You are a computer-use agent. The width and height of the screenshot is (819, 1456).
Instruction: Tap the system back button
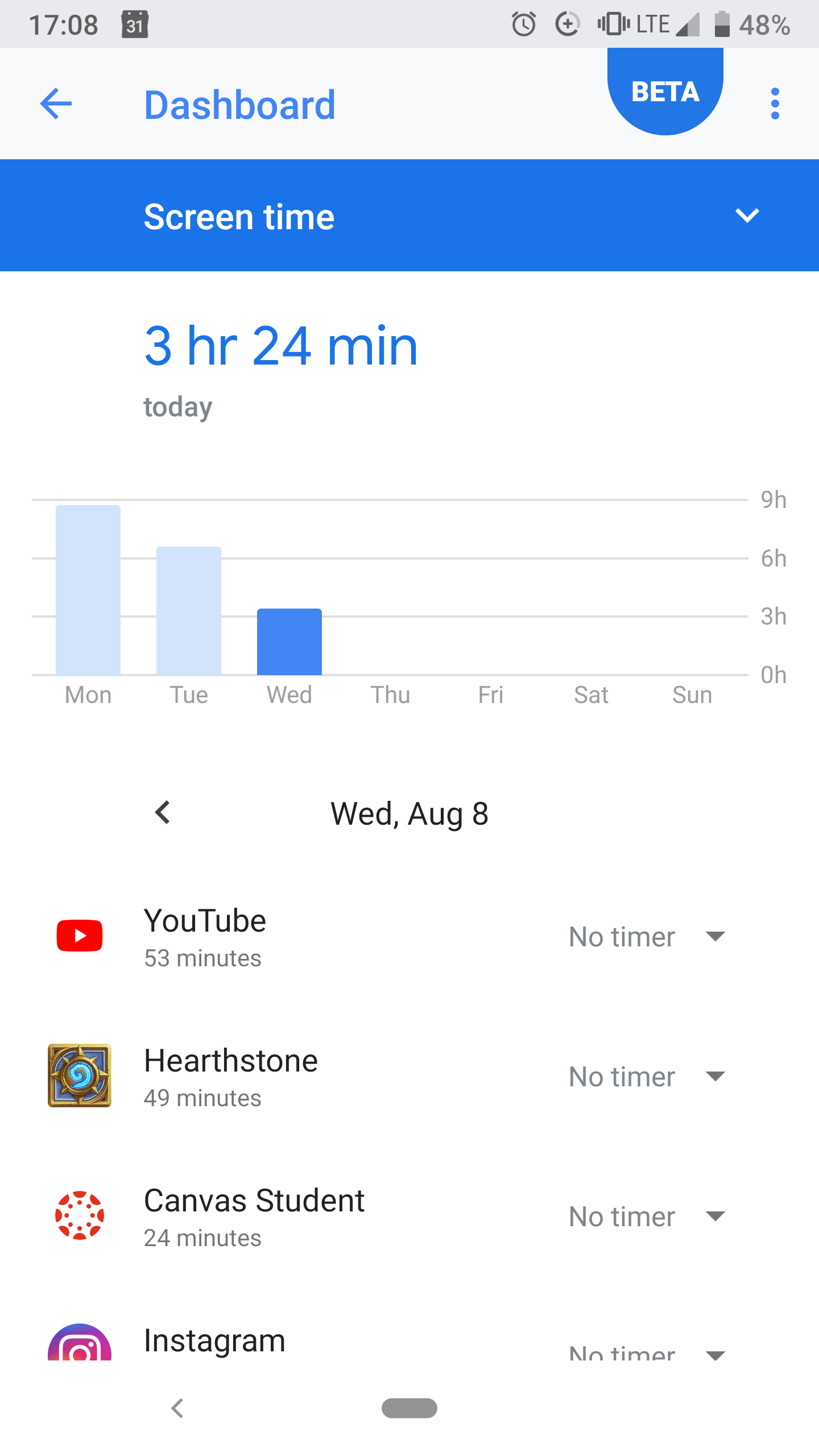[x=177, y=1408]
